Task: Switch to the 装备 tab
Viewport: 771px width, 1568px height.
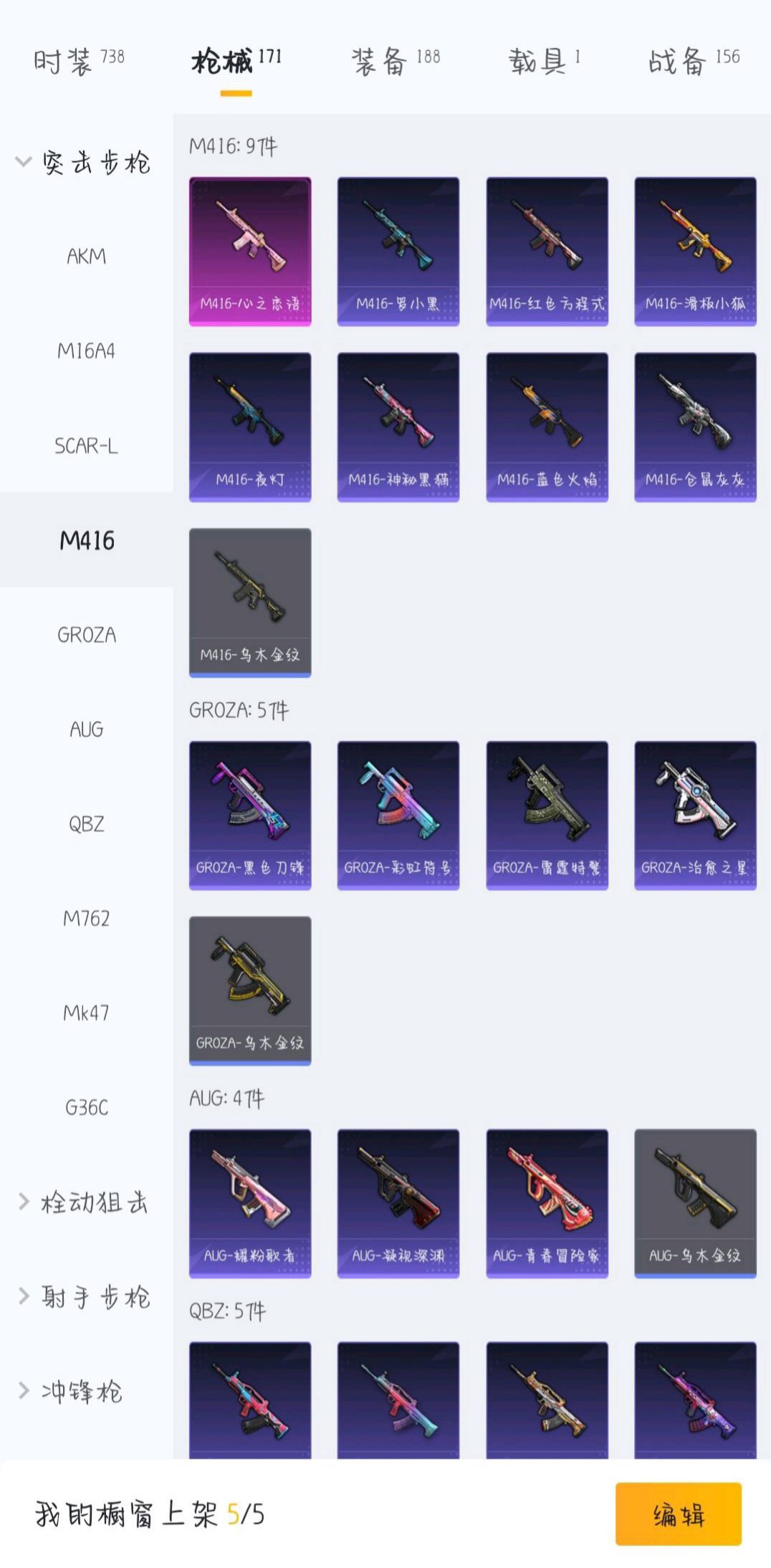Action: click(x=395, y=62)
